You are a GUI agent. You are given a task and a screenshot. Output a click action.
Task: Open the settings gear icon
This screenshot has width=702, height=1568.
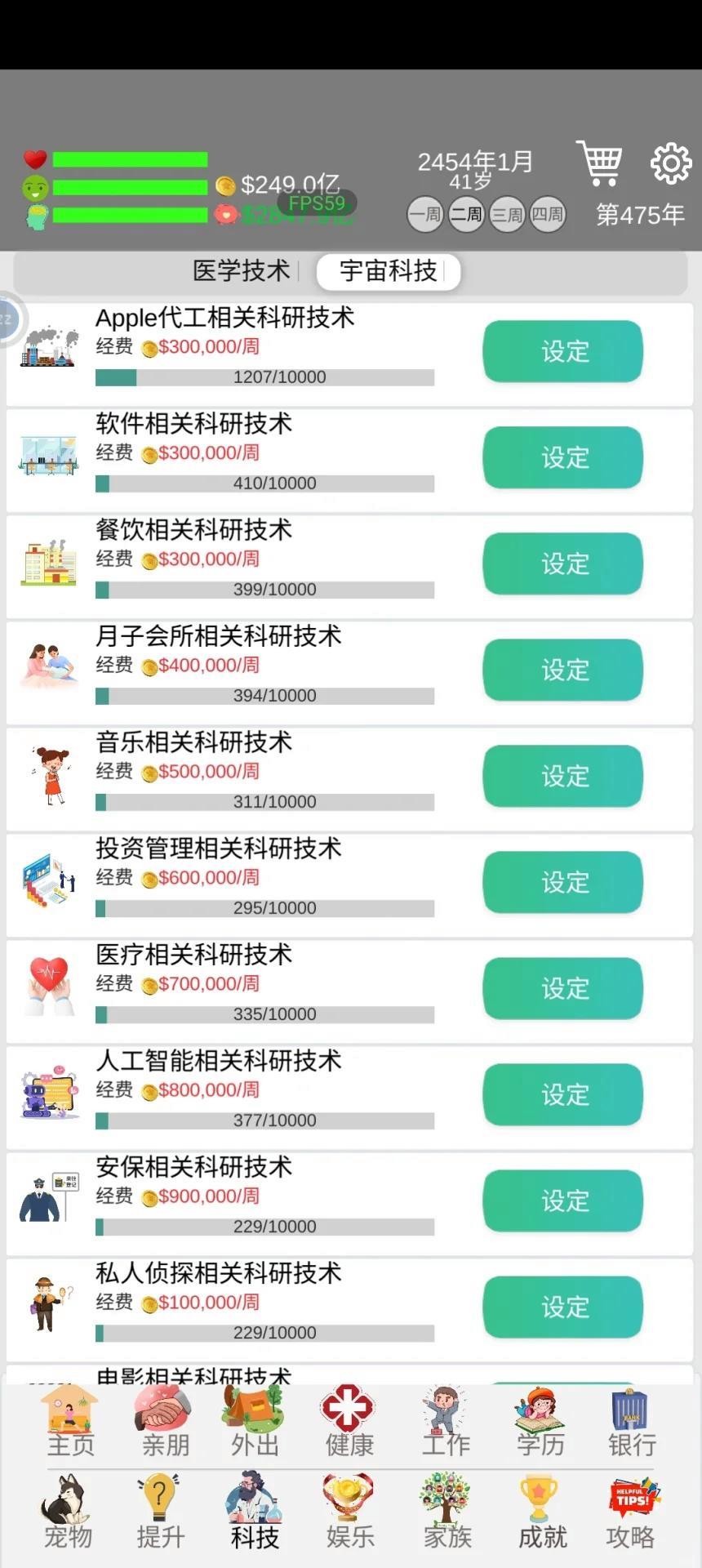point(669,162)
